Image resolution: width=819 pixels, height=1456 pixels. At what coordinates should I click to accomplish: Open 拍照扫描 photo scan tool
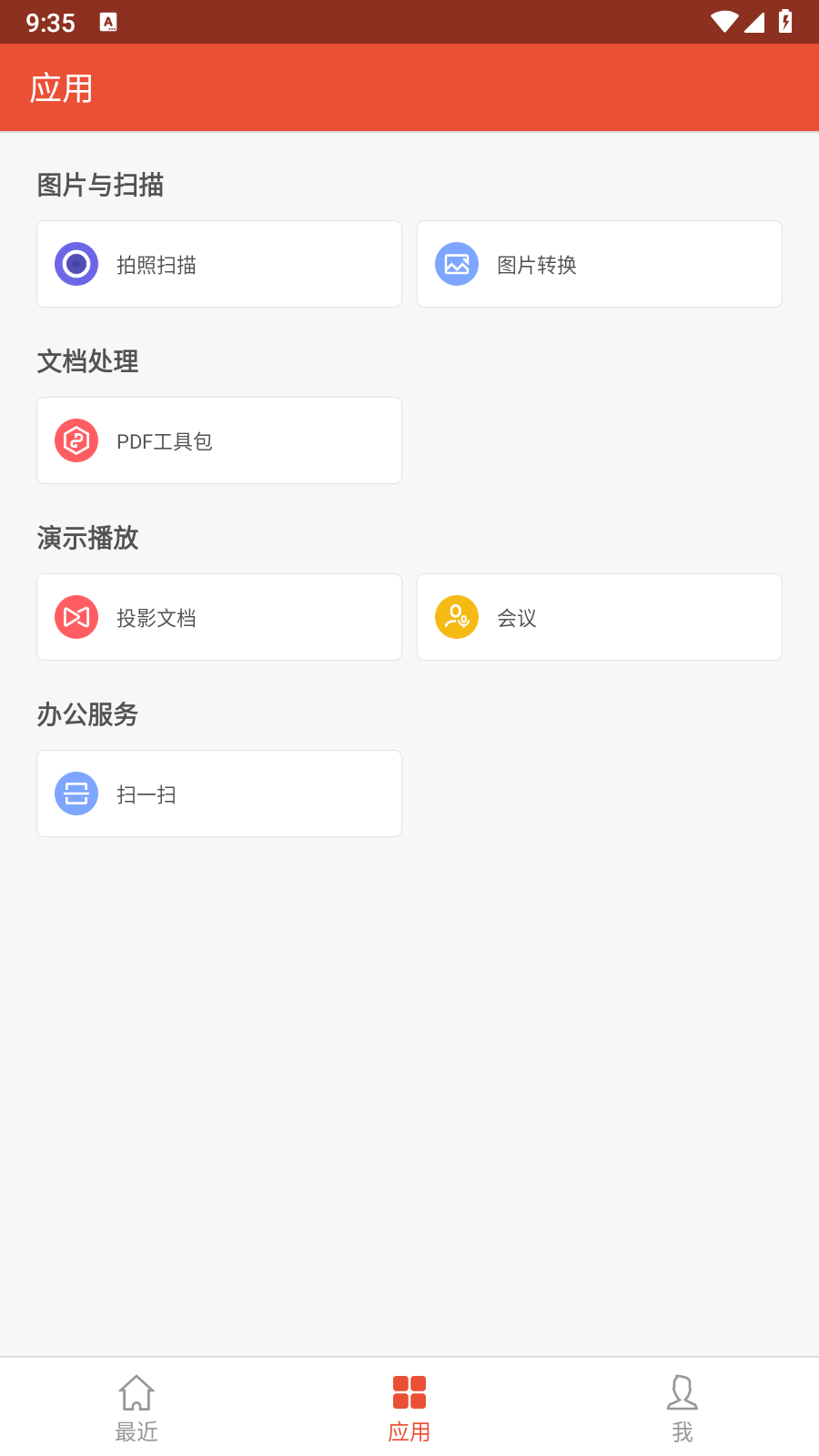[x=219, y=264]
